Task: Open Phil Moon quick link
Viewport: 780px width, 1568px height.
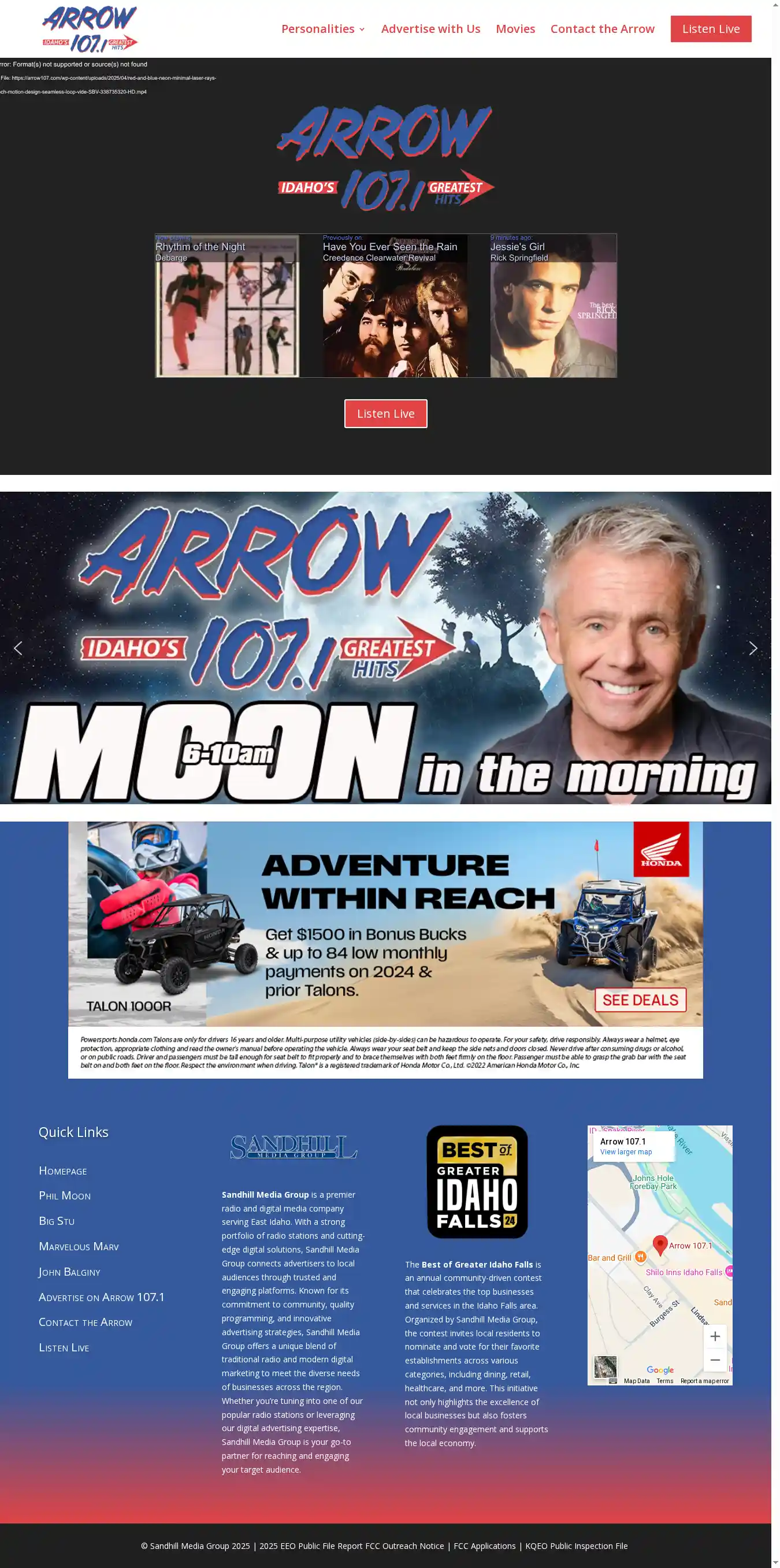Action: pyautogui.click(x=65, y=1195)
